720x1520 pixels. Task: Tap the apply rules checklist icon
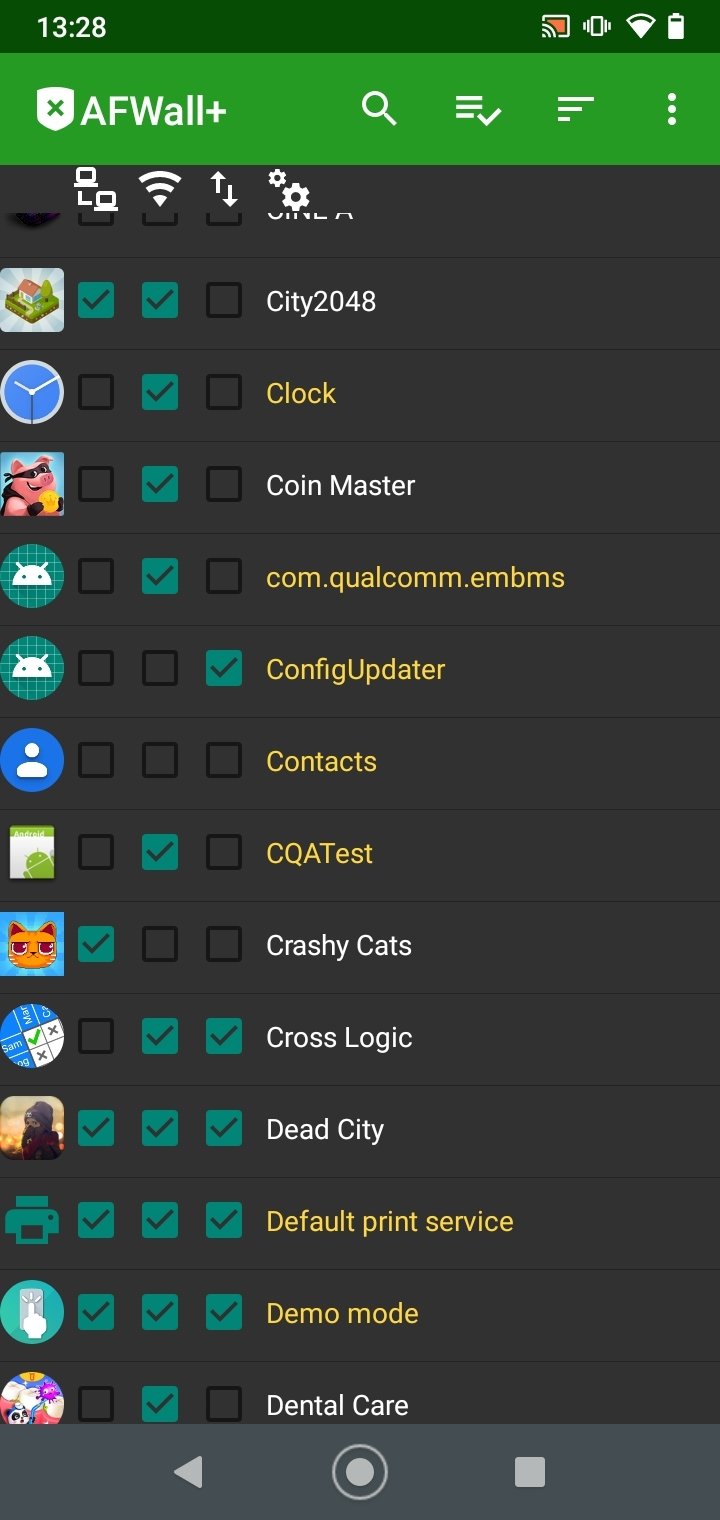click(478, 109)
